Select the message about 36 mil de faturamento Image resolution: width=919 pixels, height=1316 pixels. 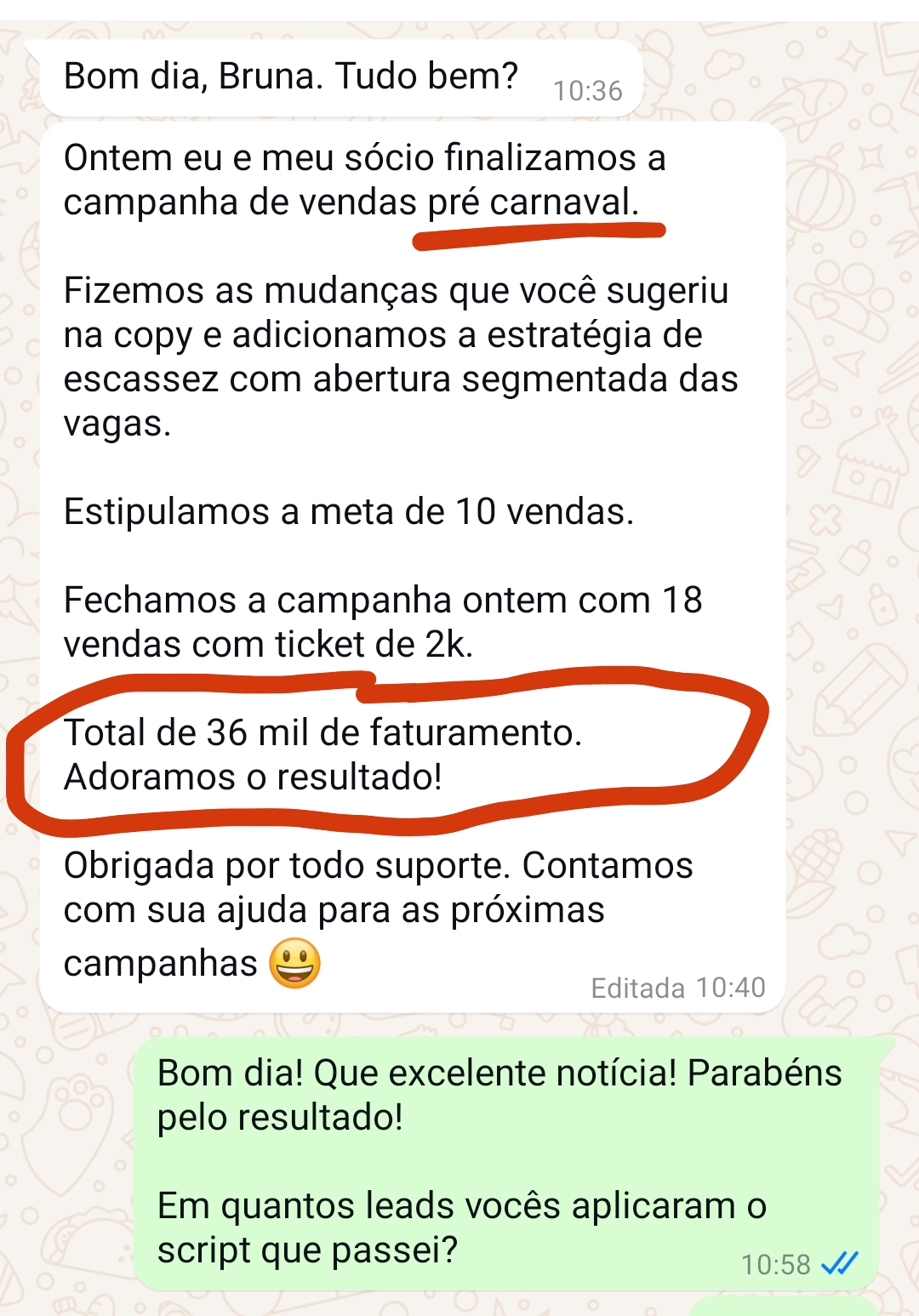coord(323,732)
